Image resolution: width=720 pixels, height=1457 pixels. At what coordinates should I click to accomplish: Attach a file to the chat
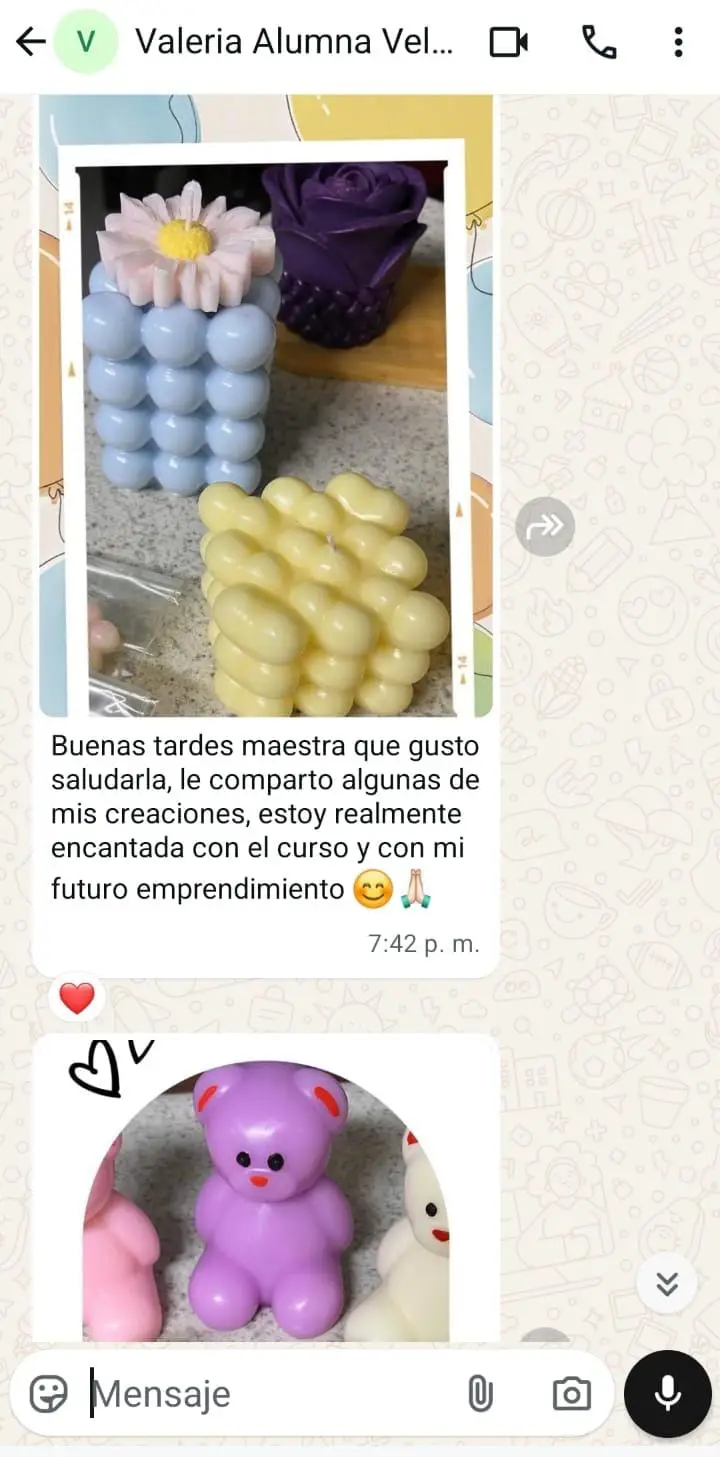point(481,1394)
